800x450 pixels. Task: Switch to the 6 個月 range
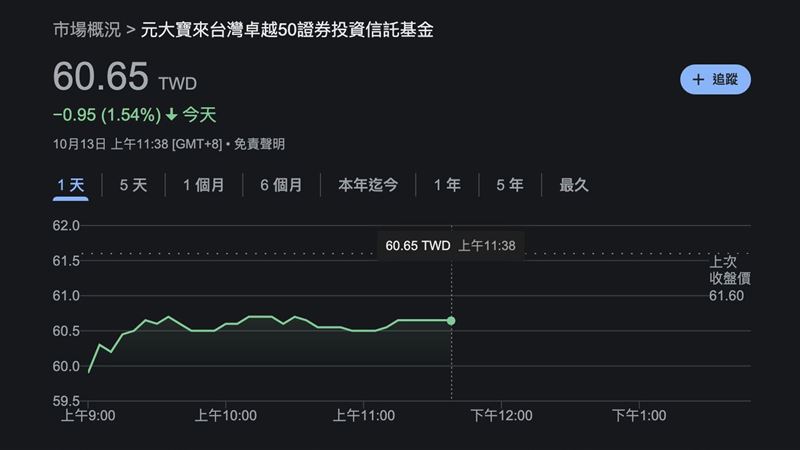coord(281,185)
